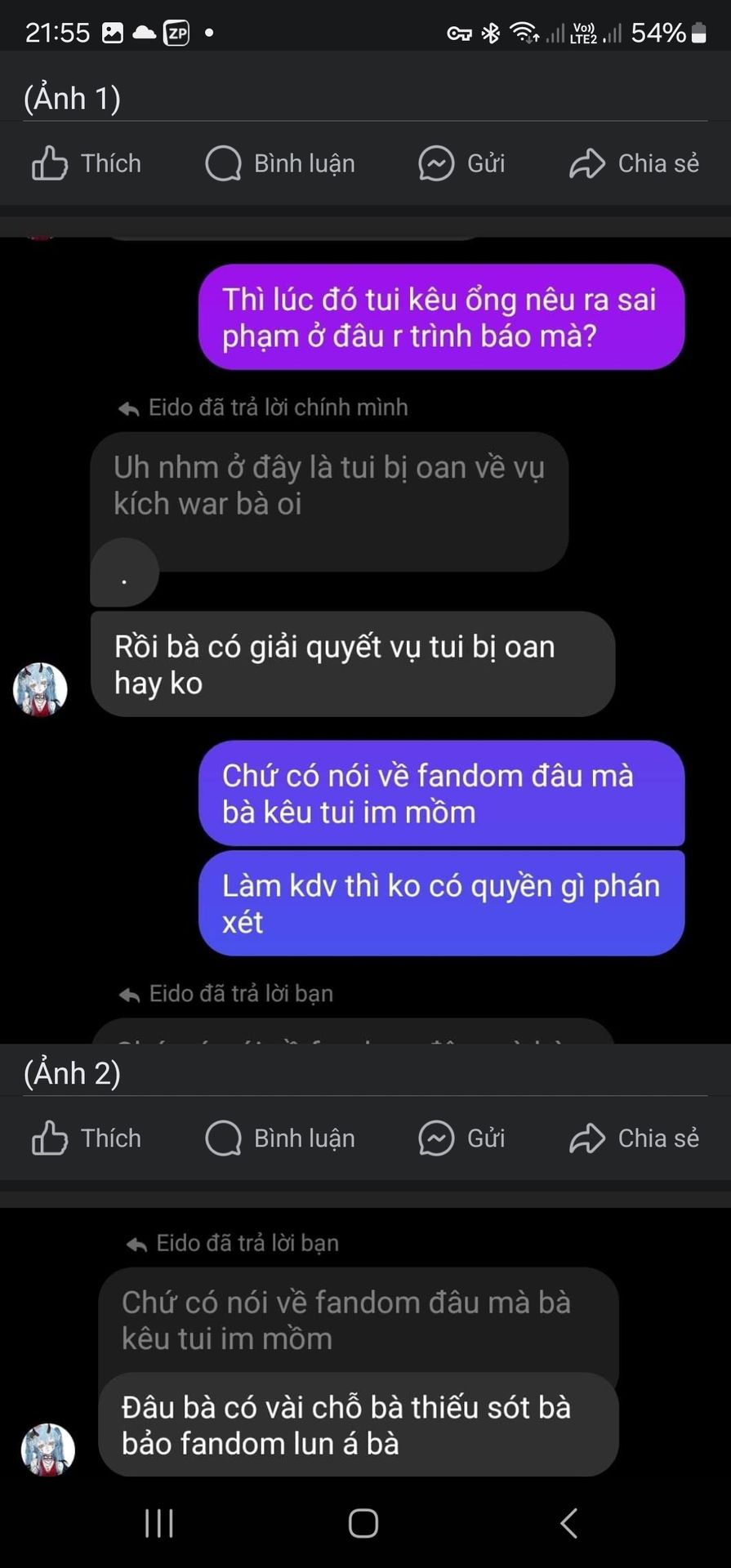The image size is (731, 1568).
Task: Select Chia sẻ for the (Ảnh 2) photo
Action: click(634, 1138)
